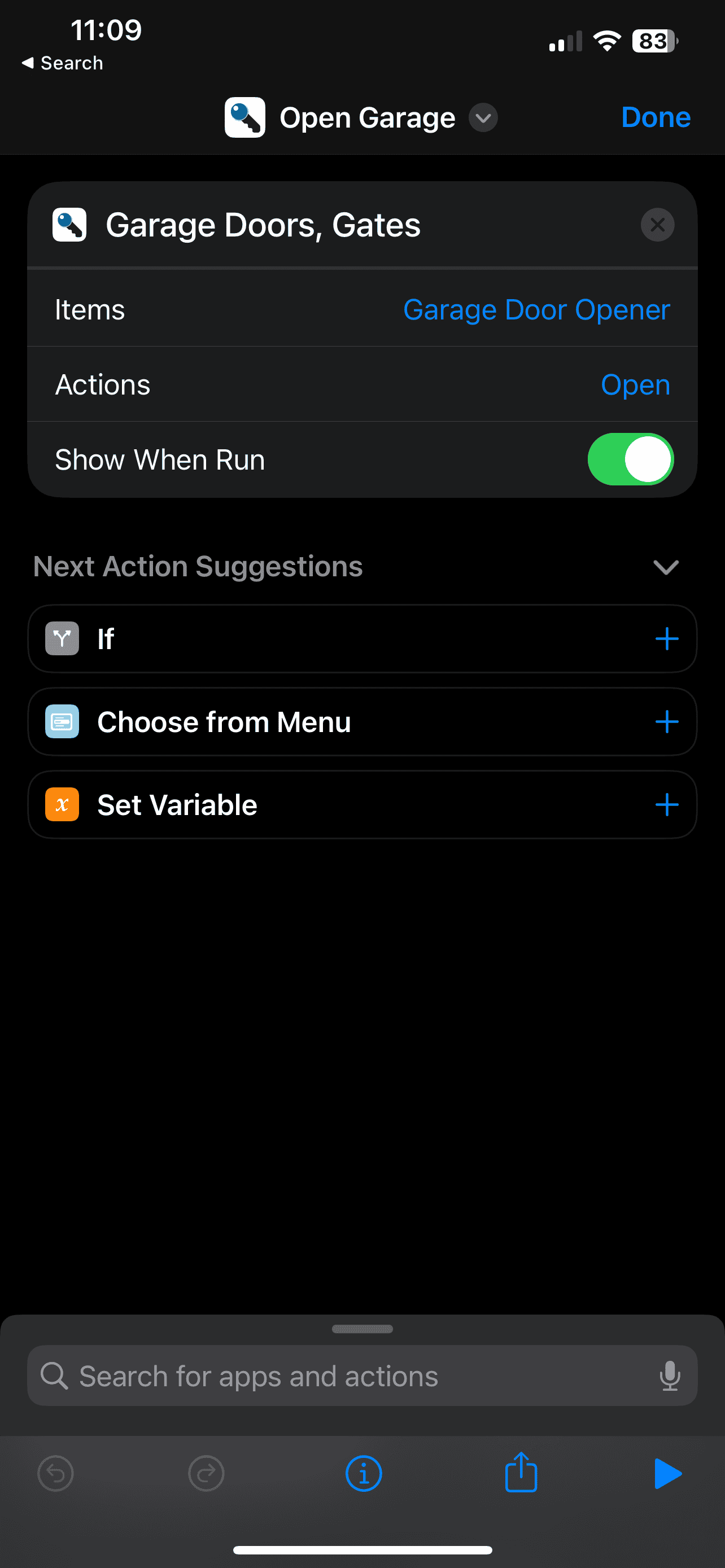Add the If action
Image resolution: width=725 pixels, height=1568 pixels.
667,638
